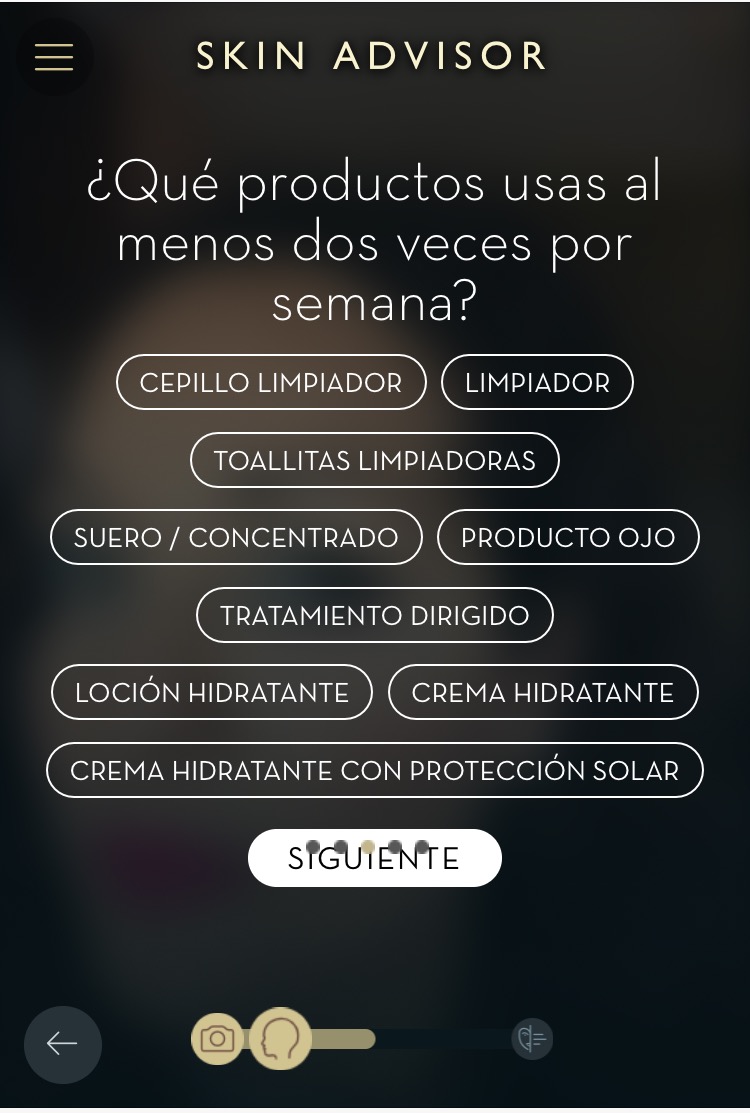
Task: Tap the face profile step icon
Action: [280, 1039]
